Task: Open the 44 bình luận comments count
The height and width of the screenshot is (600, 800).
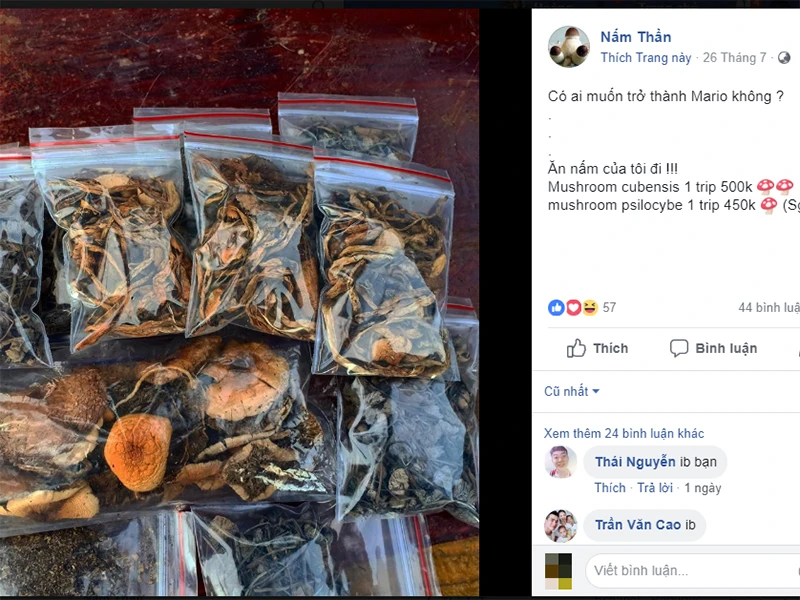Action: point(769,308)
